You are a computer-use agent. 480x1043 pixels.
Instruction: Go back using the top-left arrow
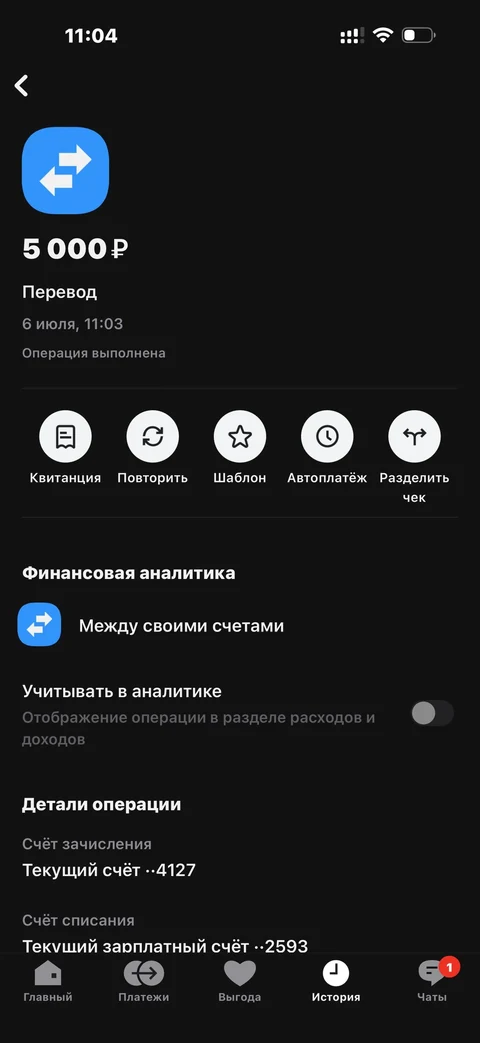22,86
